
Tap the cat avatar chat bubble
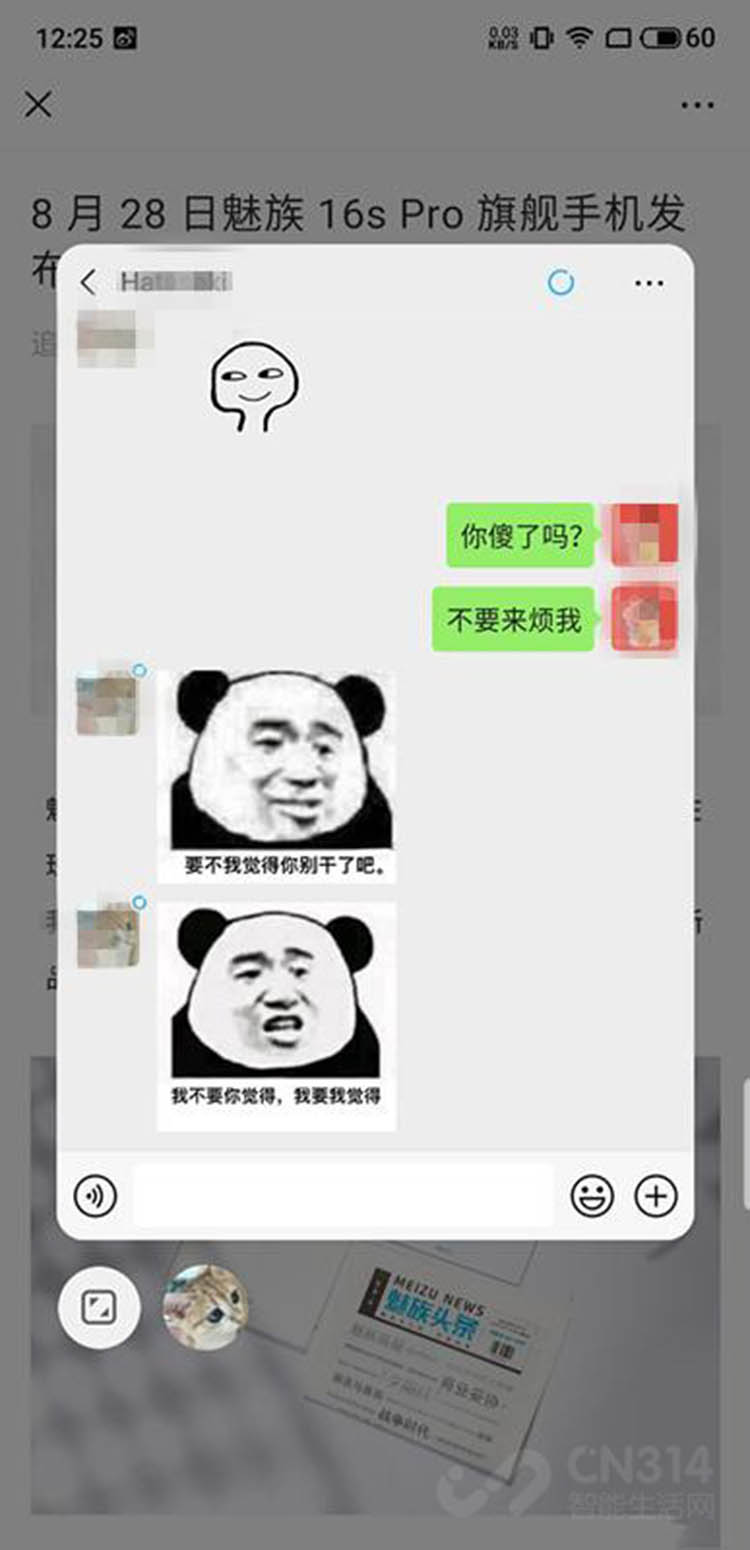[205, 1307]
